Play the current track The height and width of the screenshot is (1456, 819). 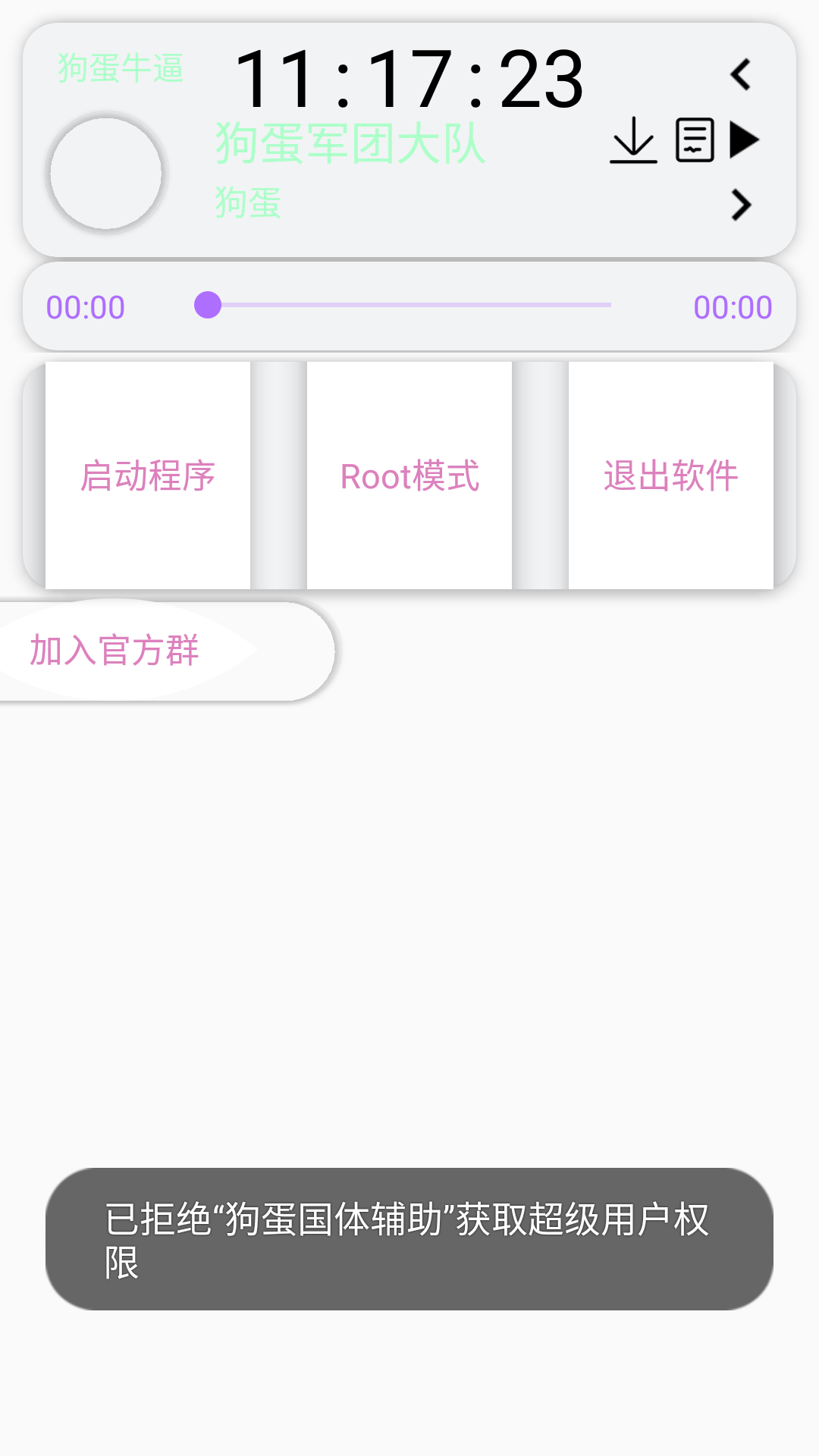(x=744, y=140)
